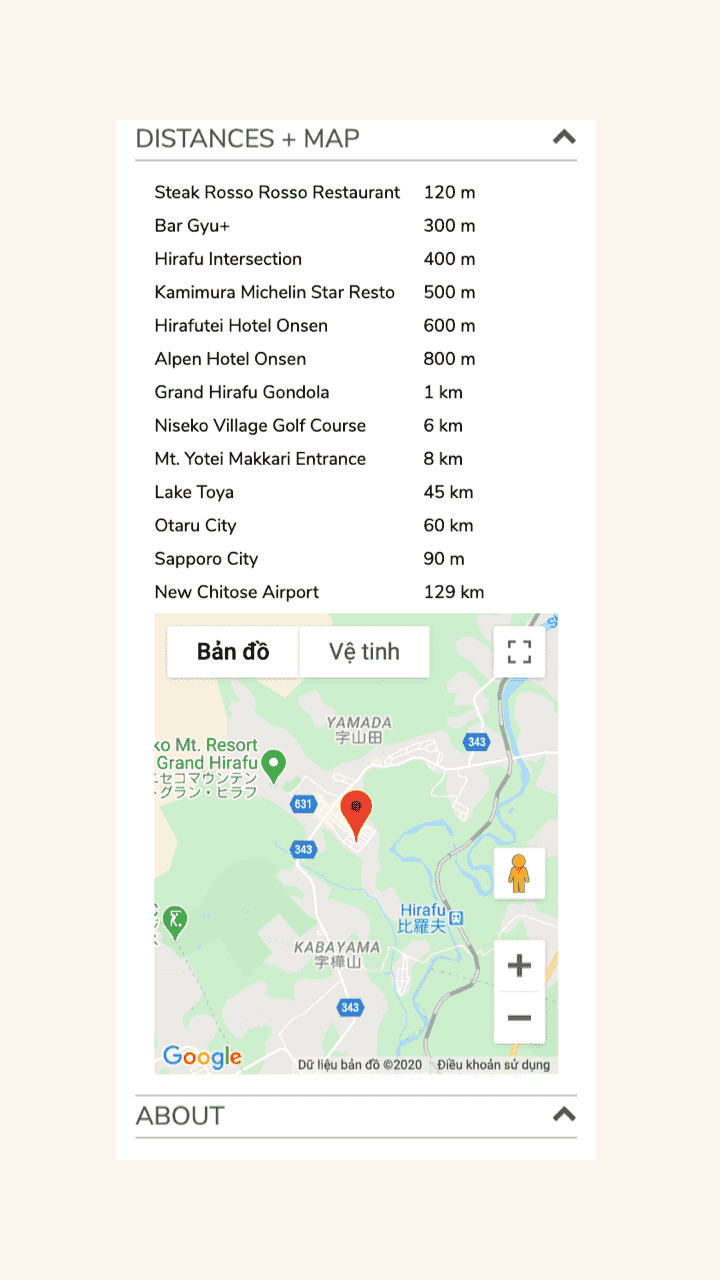The width and height of the screenshot is (720, 1280).
Task: Toggle the About section chevron
Action: pyautogui.click(x=564, y=1114)
